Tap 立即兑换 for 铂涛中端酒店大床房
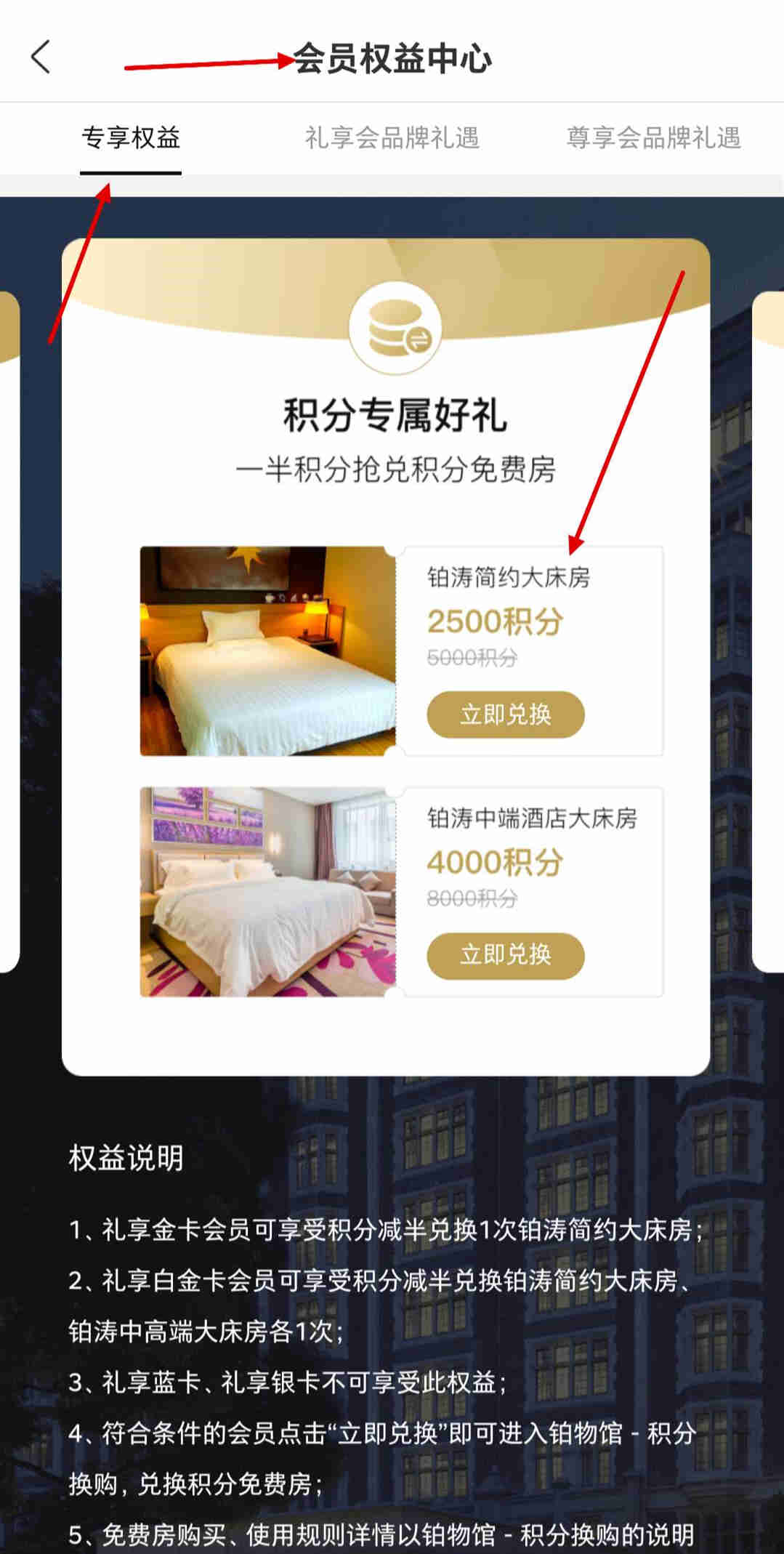This screenshot has height=1554, width=784. 505,955
